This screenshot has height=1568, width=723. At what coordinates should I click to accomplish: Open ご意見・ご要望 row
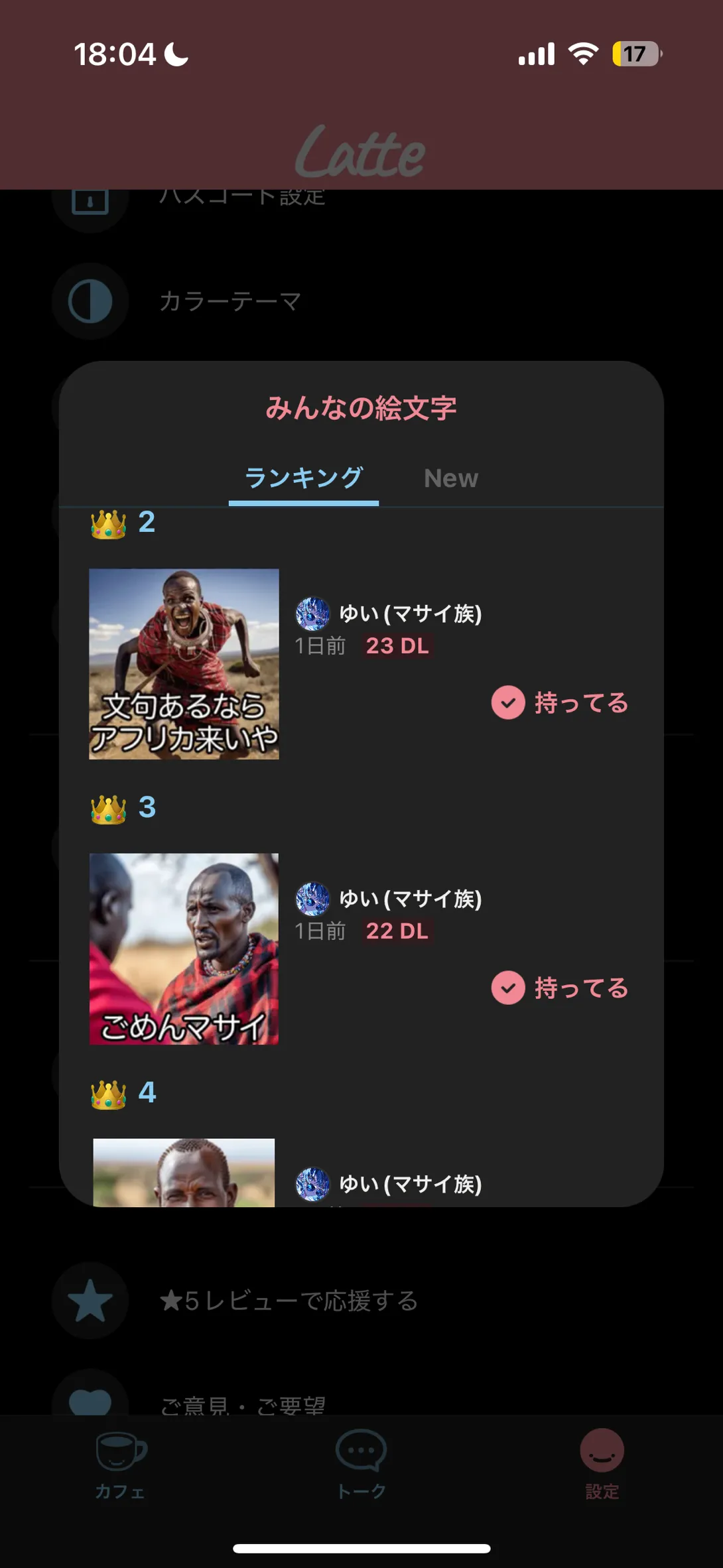click(x=243, y=1403)
